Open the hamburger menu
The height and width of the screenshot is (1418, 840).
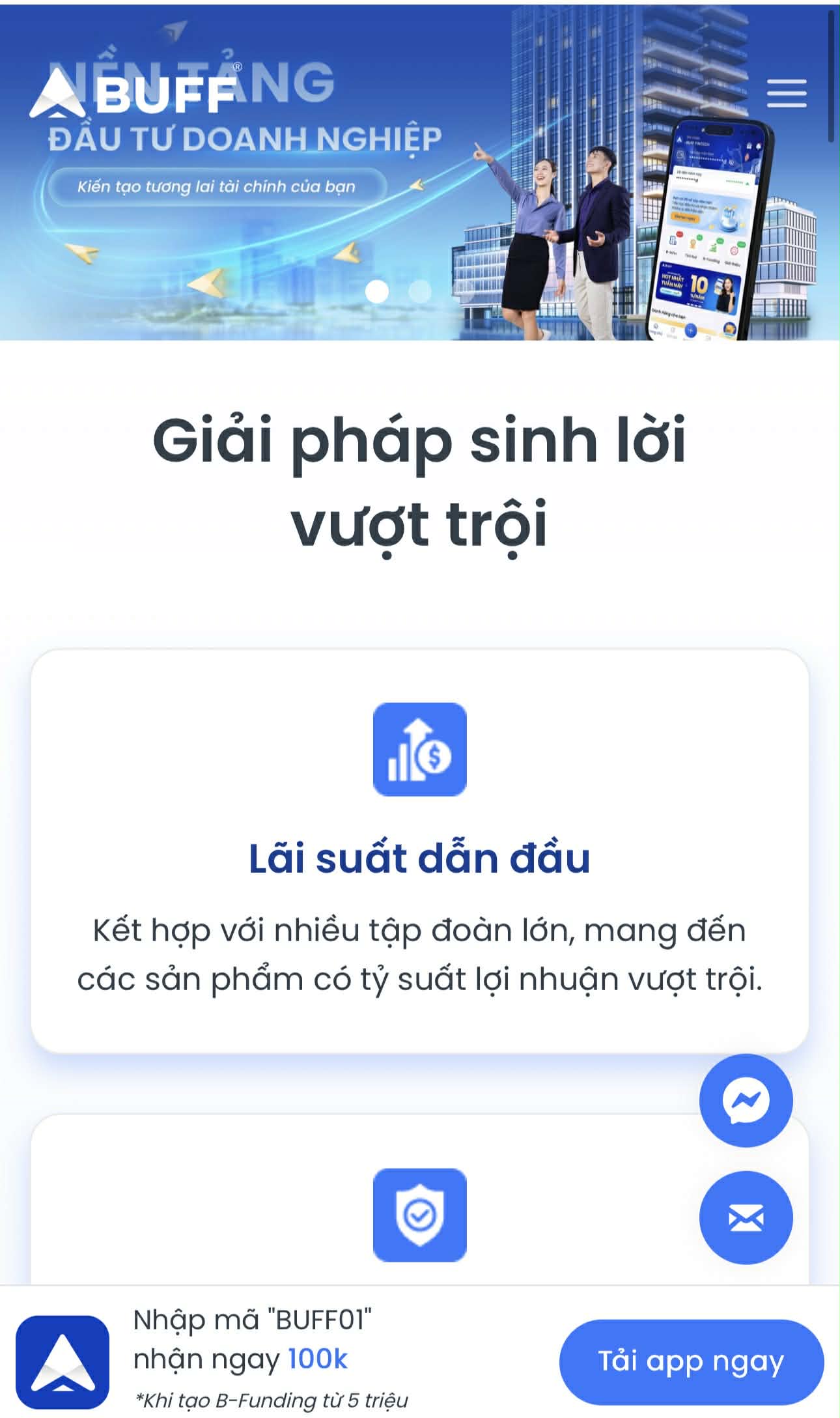787,93
